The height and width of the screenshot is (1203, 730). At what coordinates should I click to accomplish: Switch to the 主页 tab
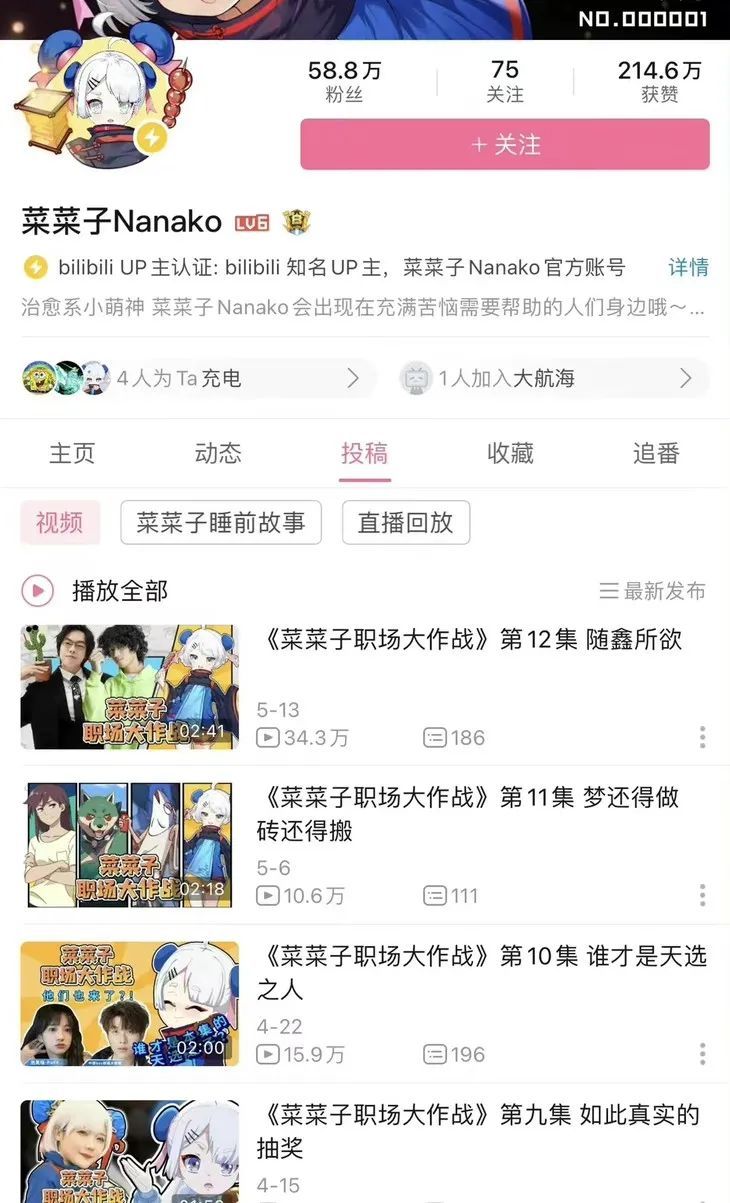[73, 453]
